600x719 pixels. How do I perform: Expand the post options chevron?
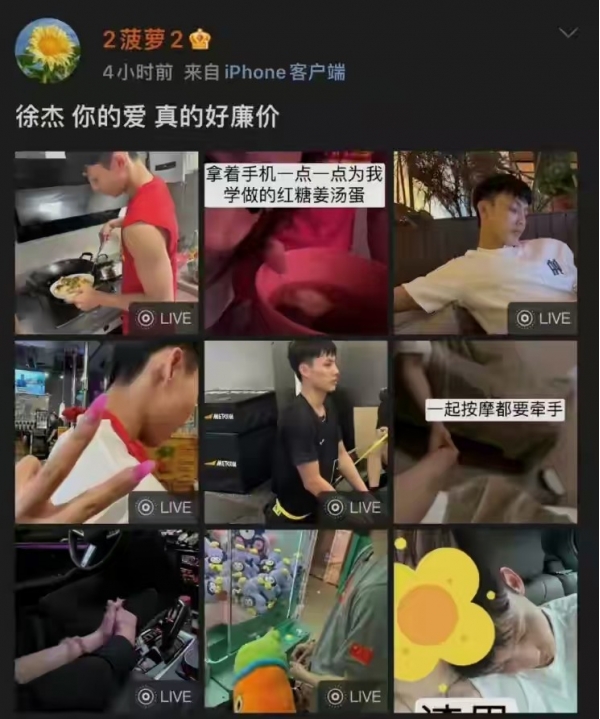[567, 34]
